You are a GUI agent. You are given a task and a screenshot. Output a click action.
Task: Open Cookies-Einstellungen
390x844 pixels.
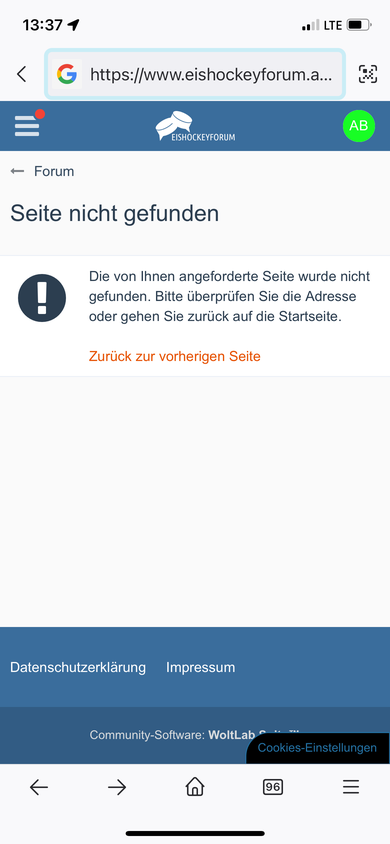(x=317, y=748)
